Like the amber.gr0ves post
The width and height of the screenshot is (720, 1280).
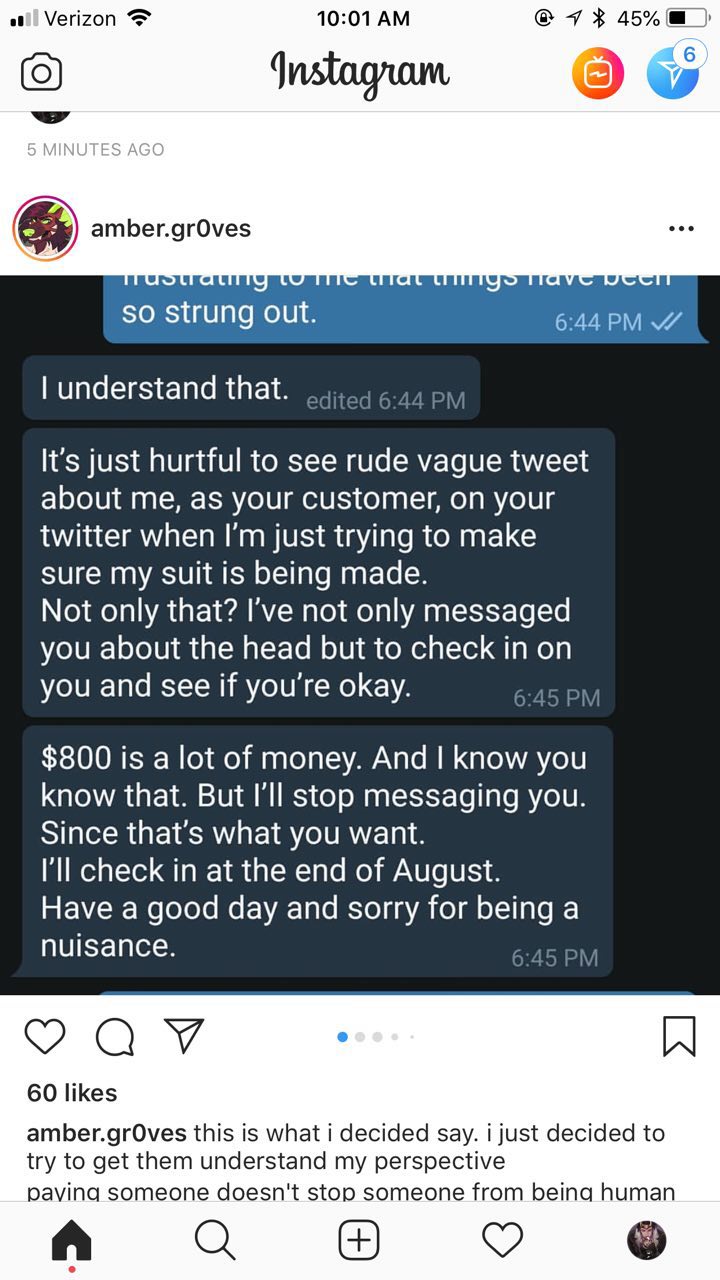45,1037
